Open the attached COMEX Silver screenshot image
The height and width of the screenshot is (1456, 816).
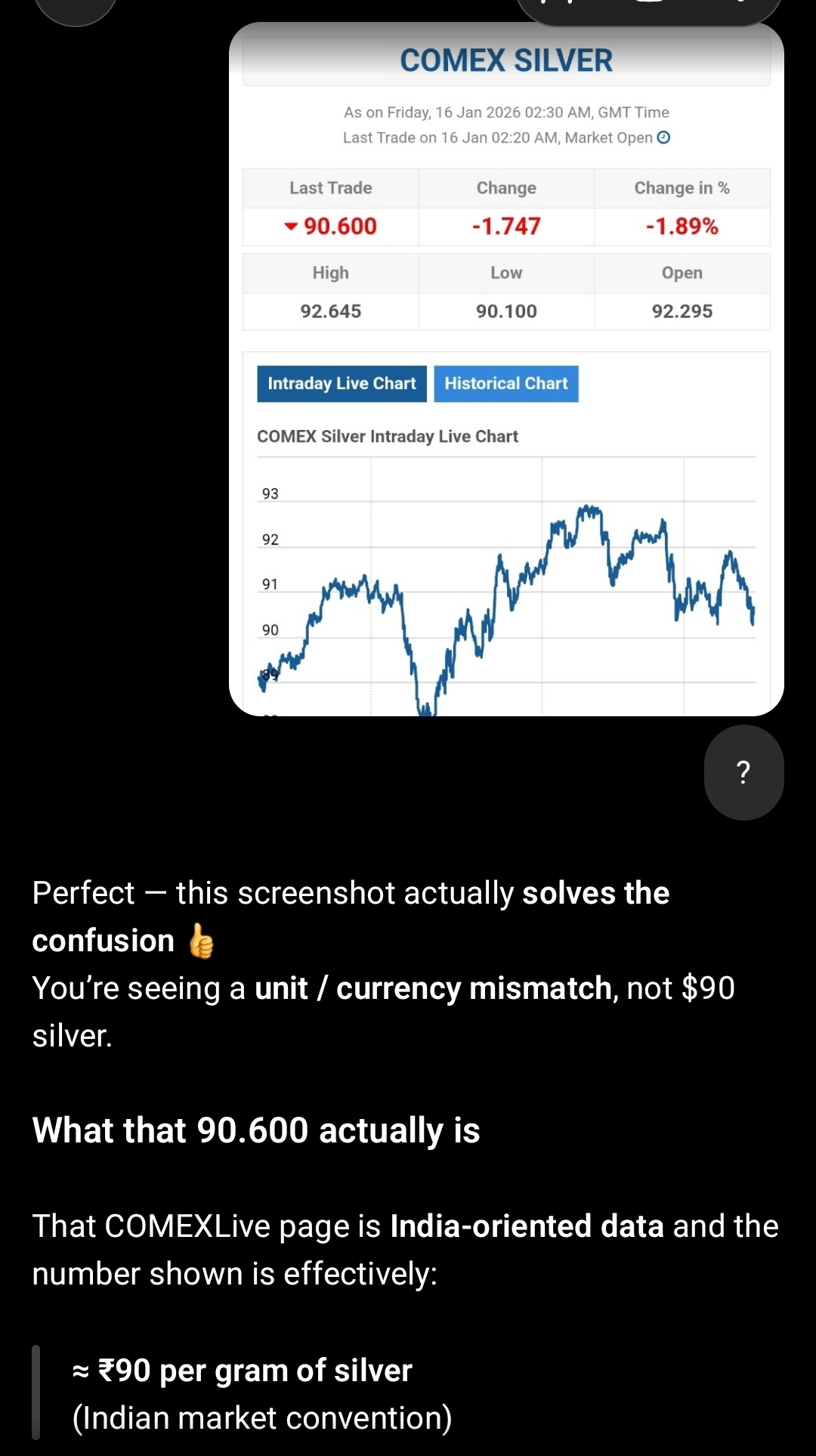click(506, 370)
